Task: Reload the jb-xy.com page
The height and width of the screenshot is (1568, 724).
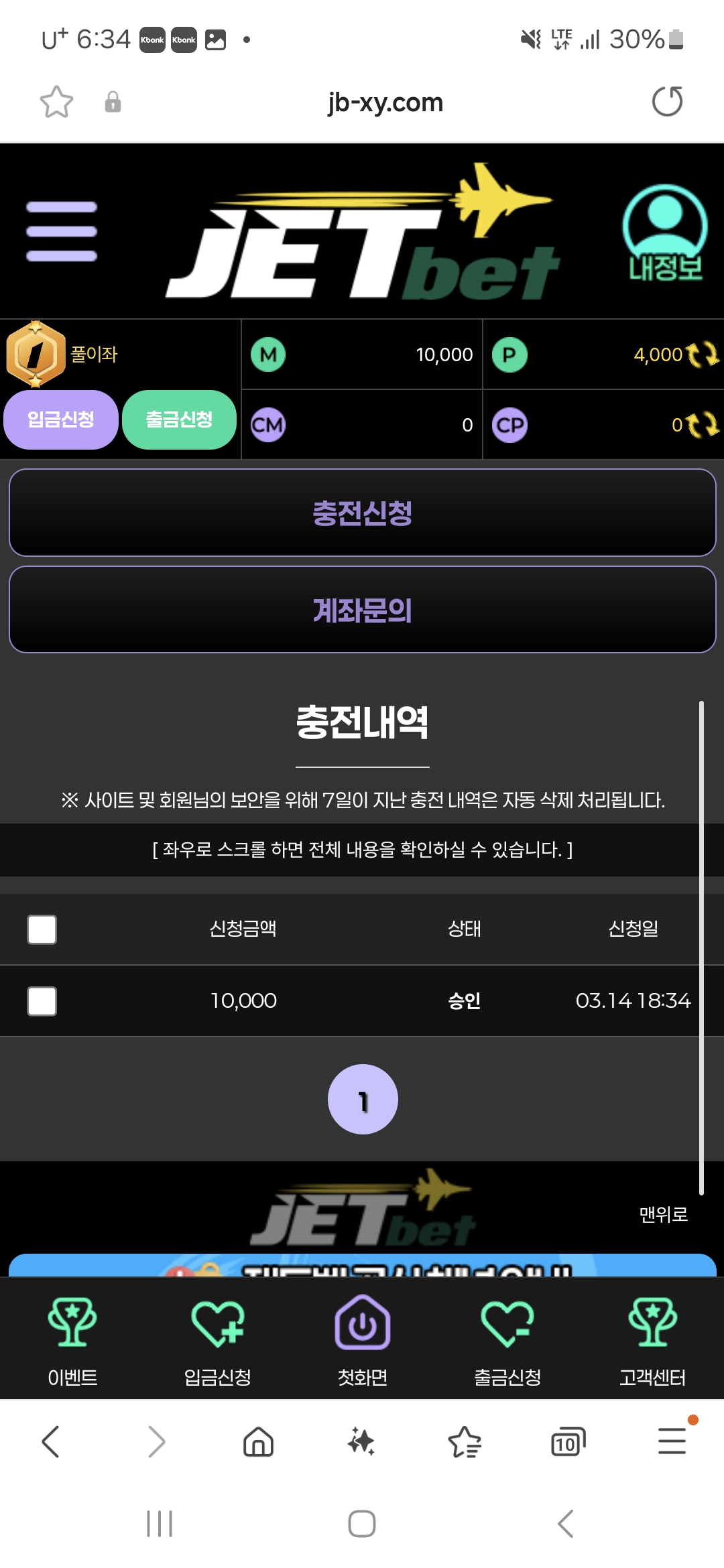Action: (x=667, y=102)
